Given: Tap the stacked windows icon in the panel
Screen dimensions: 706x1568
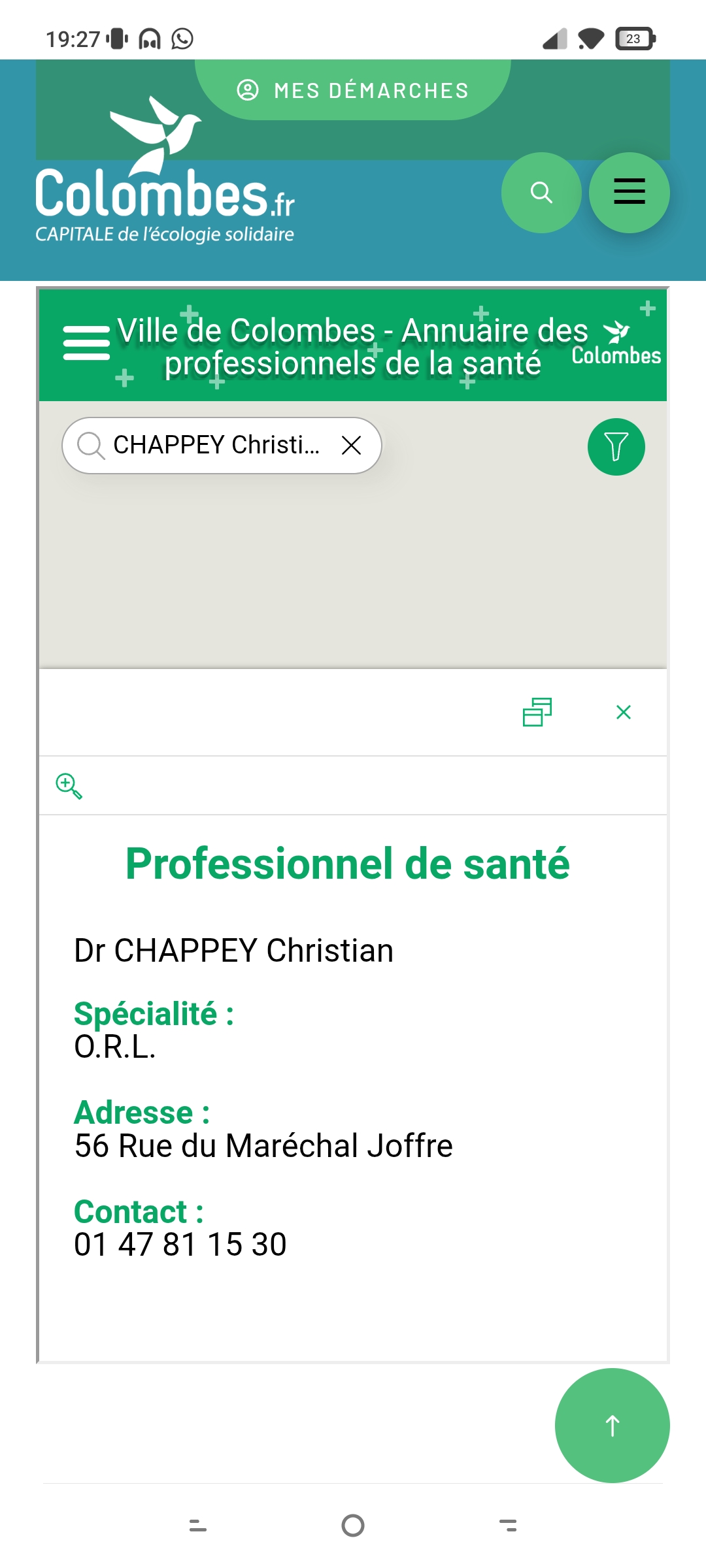Looking at the screenshot, I should 537,712.
